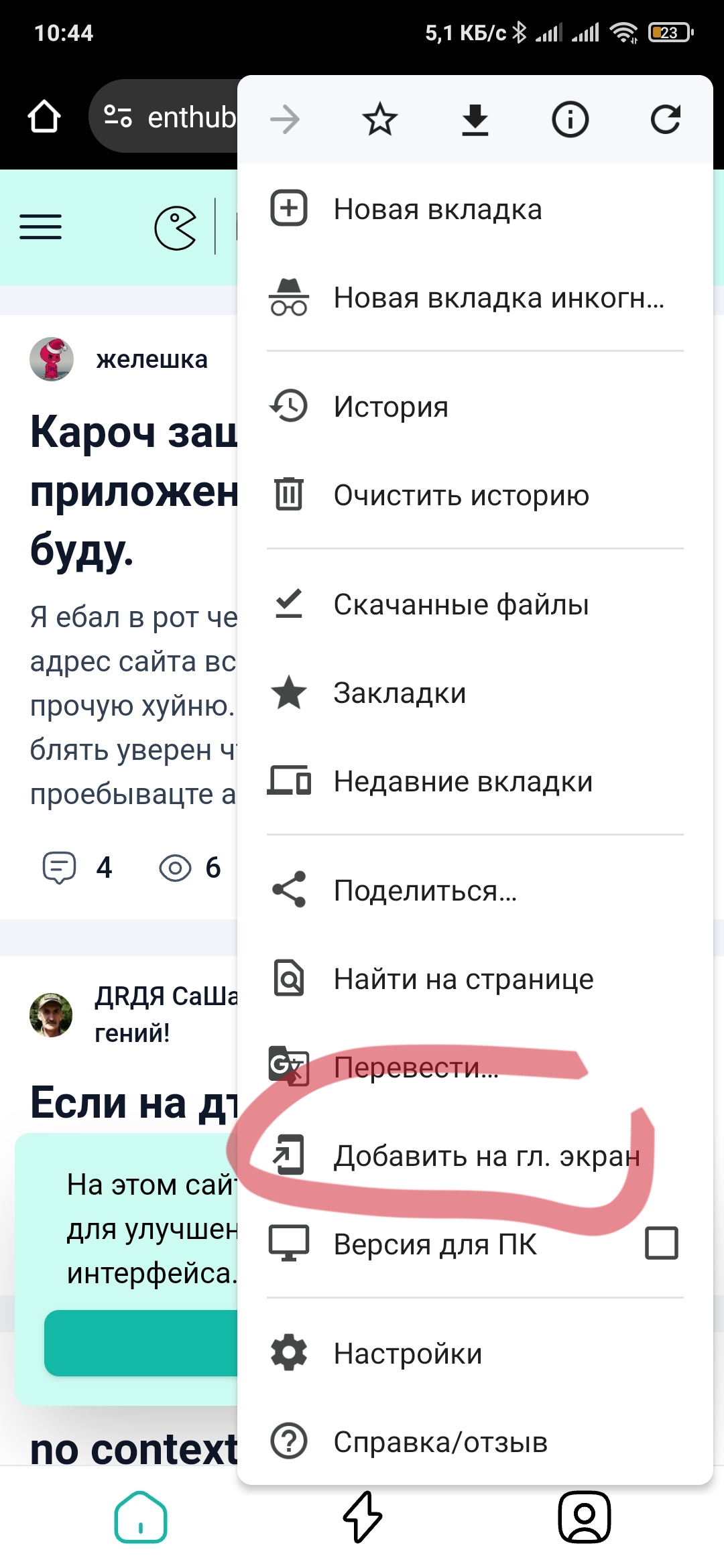Open 'Справка/отзыв'
Image resolution: width=724 pixels, height=1568 pixels.
coord(475,1442)
